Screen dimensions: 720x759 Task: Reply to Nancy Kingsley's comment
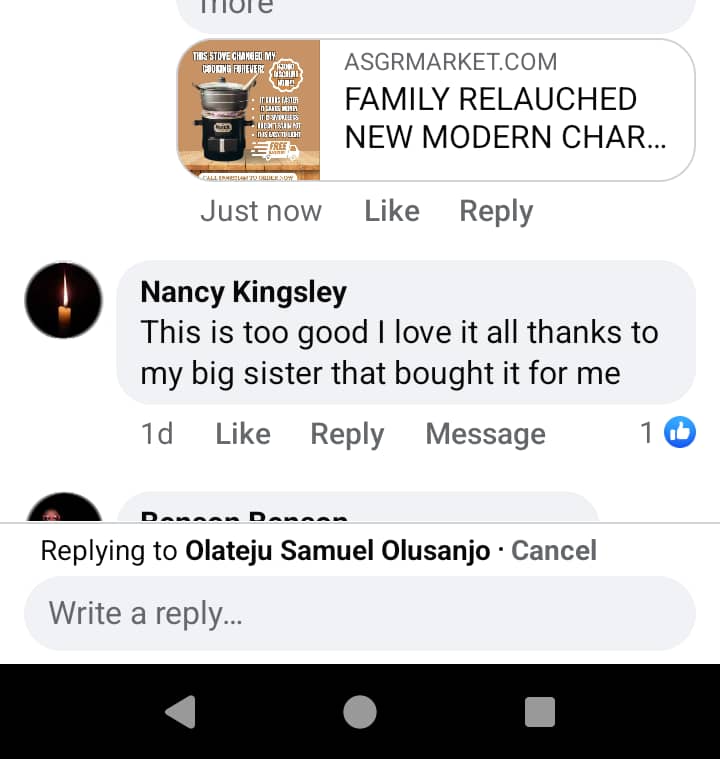(347, 433)
